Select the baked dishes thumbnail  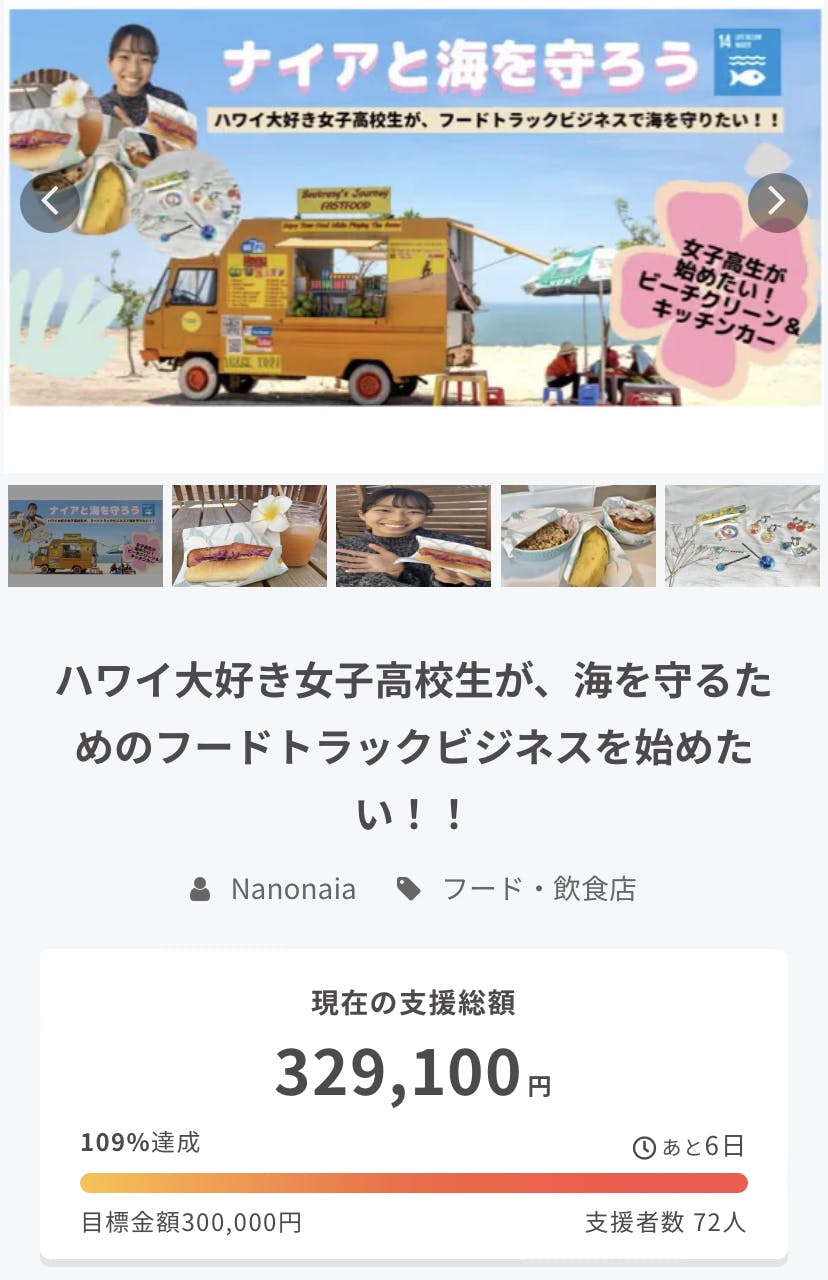pyautogui.click(x=578, y=536)
